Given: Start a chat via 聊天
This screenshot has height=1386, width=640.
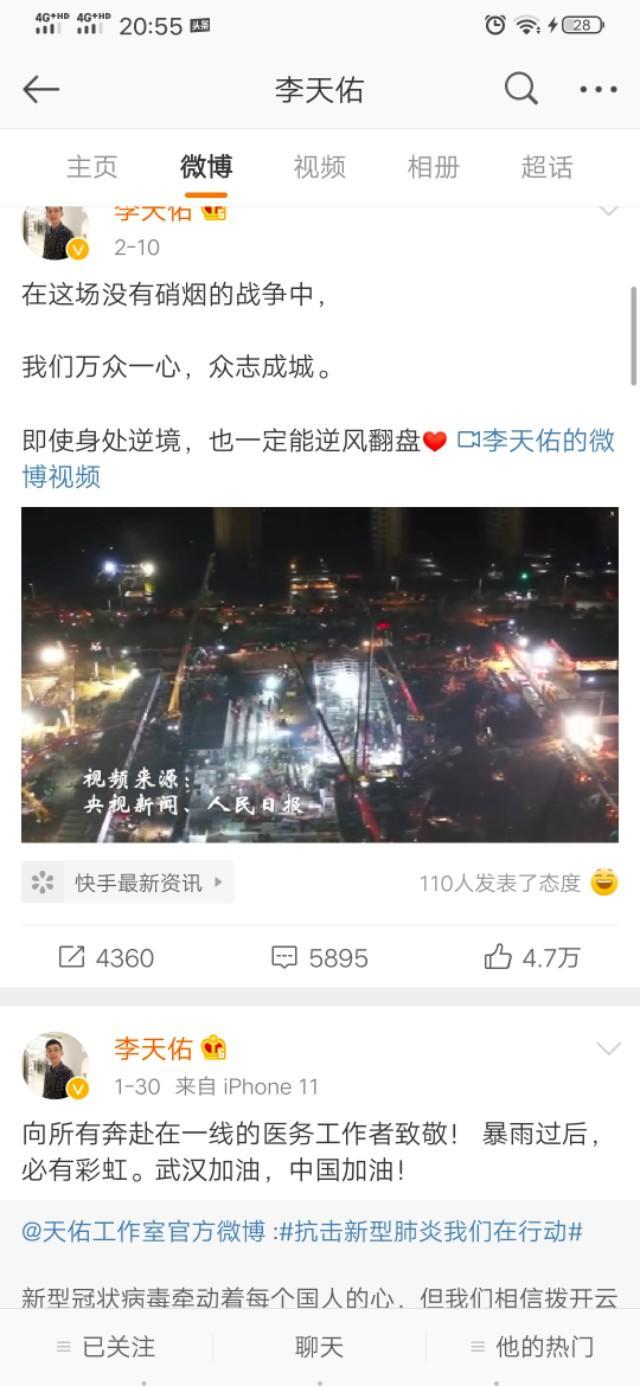Looking at the screenshot, I should (319, 1347).
